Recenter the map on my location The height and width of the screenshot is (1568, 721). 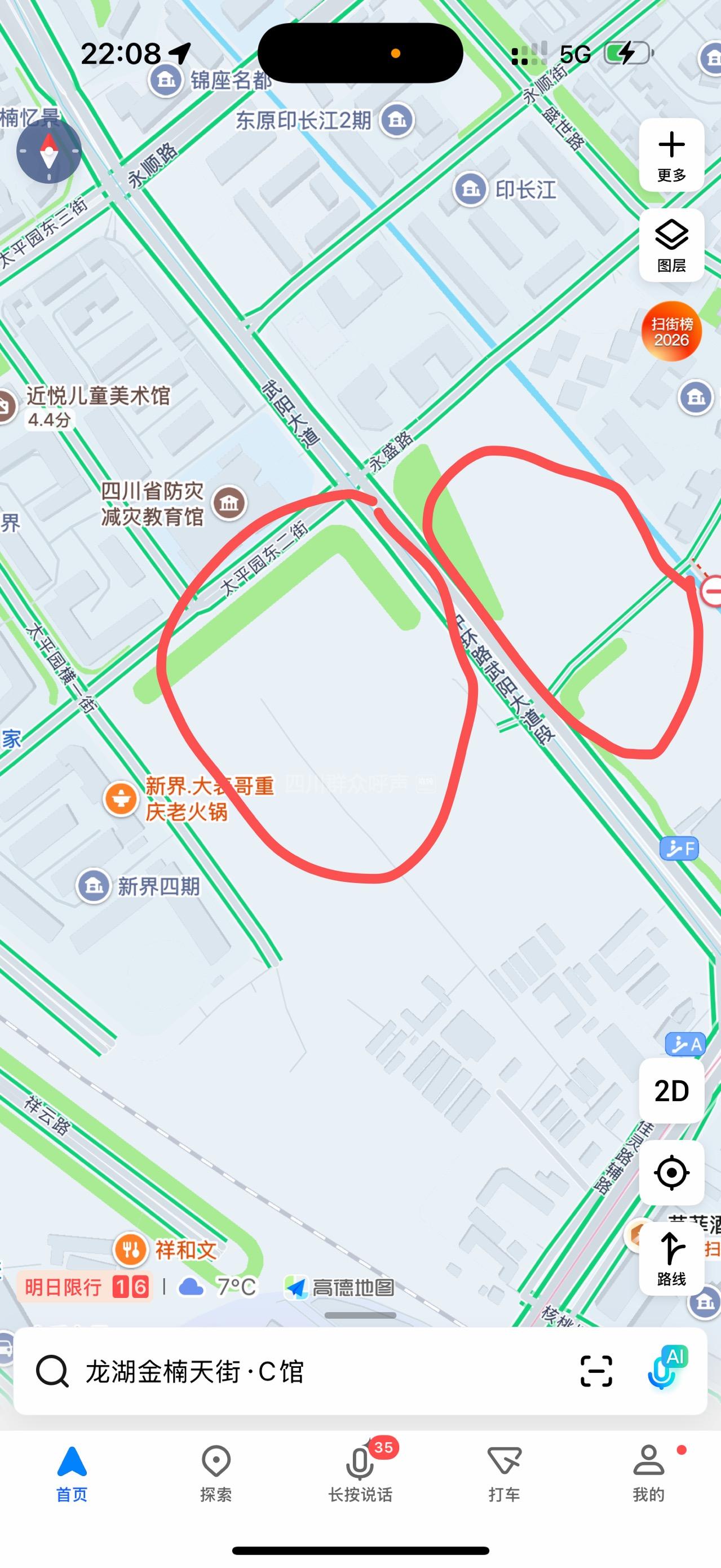click(671, 1172)
